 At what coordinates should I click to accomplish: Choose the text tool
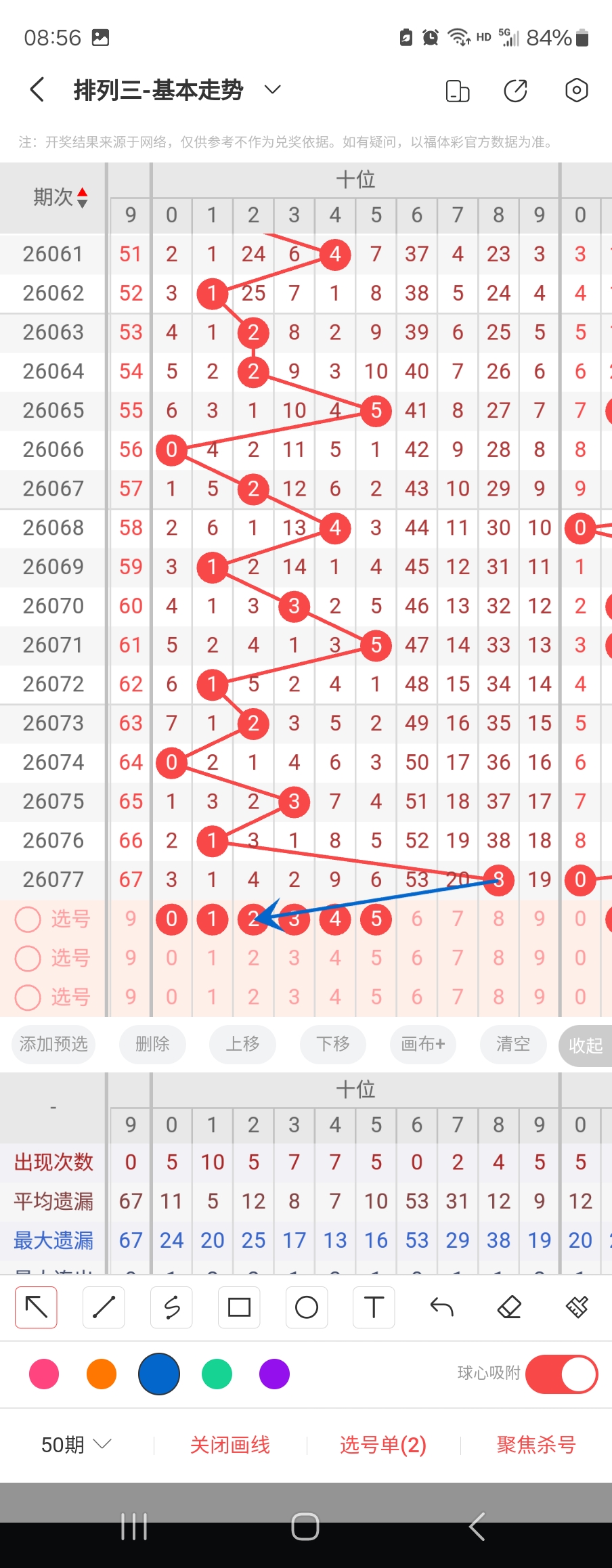[x=374, y=1307]
